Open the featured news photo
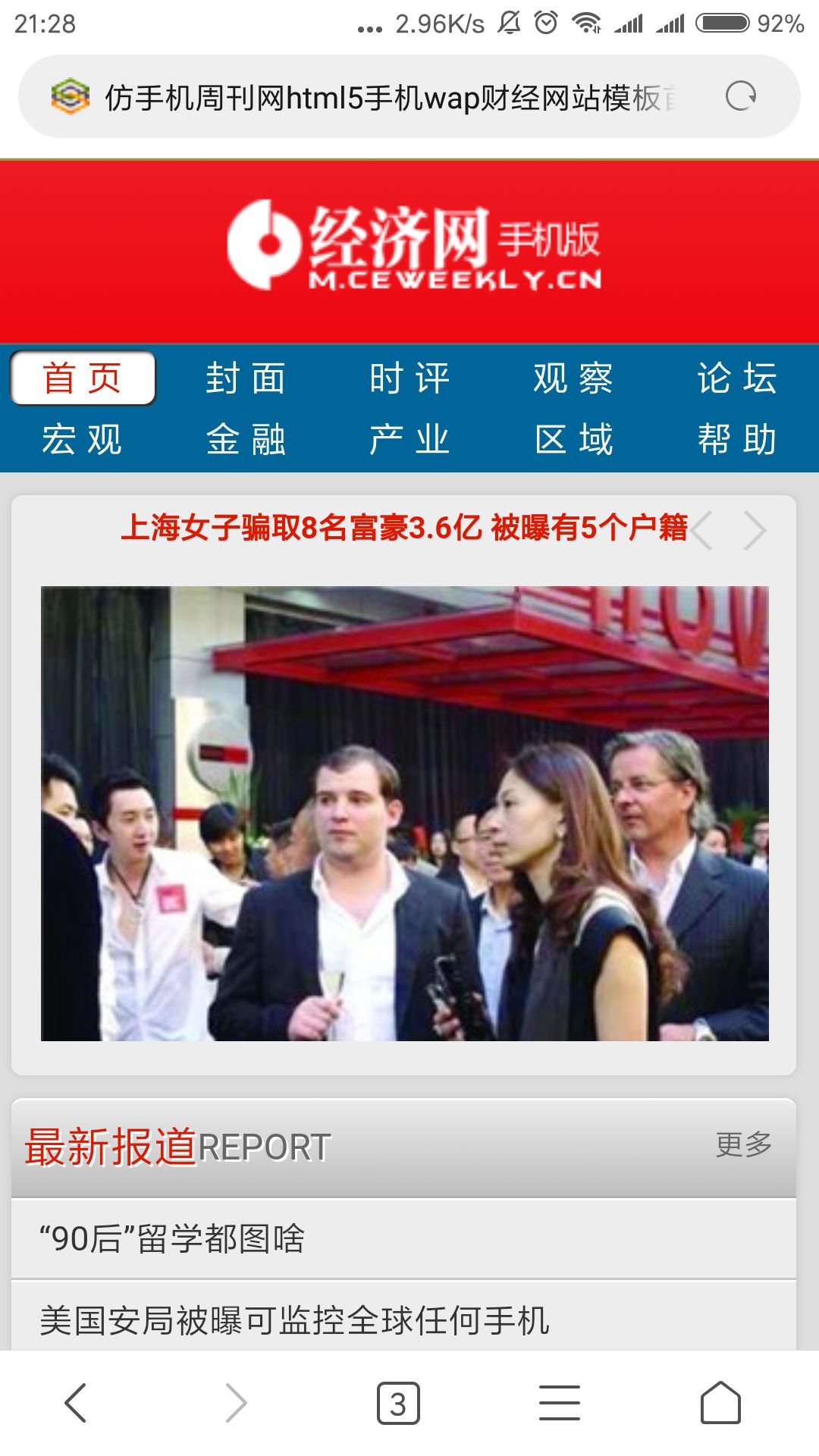The image size is (819, 1456). [x=404, y=813]
